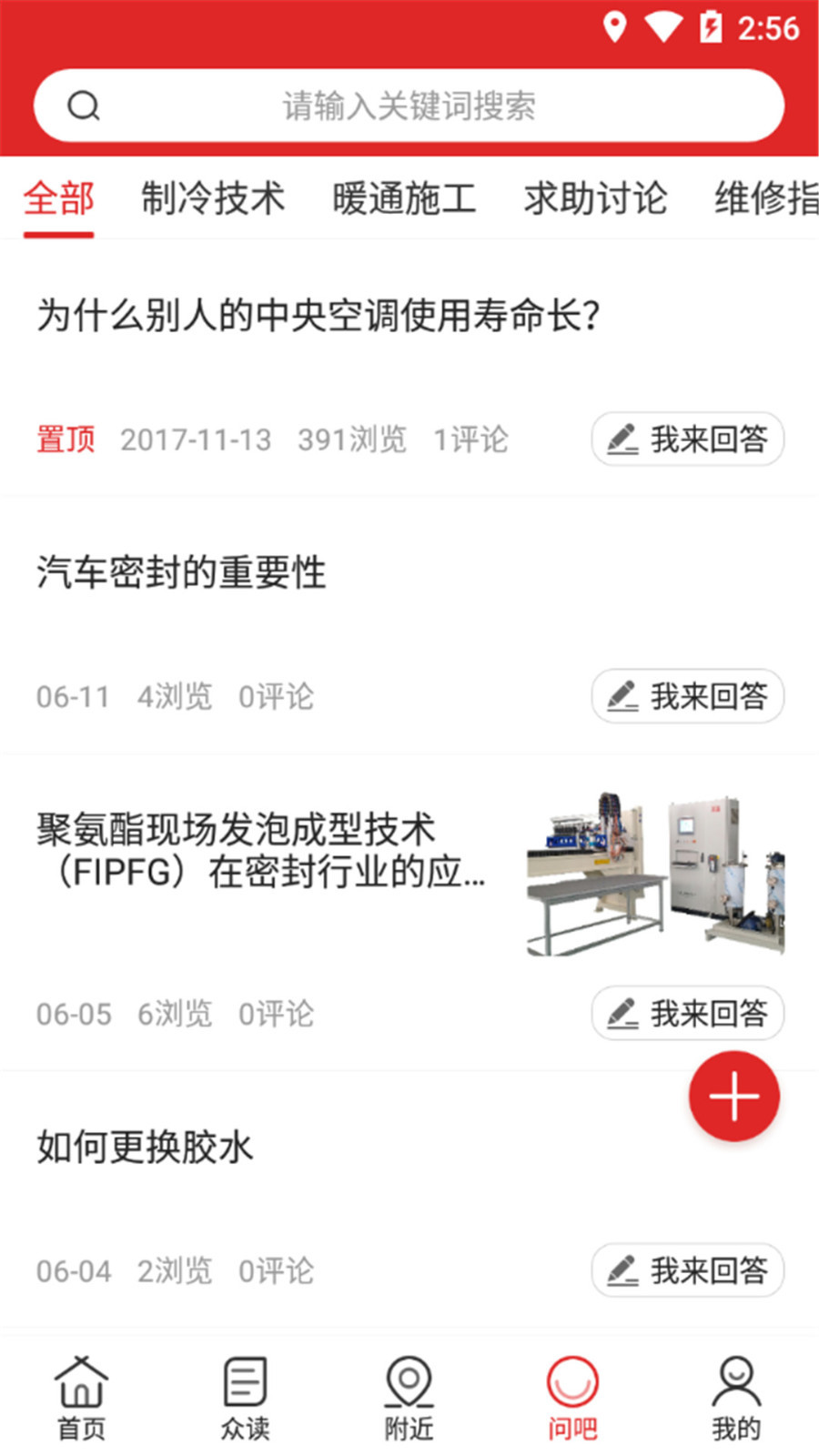Tap 我来回答 for 汽车密封的重要性
This screenshot has height=1456, width=819.
pos(688,696)
